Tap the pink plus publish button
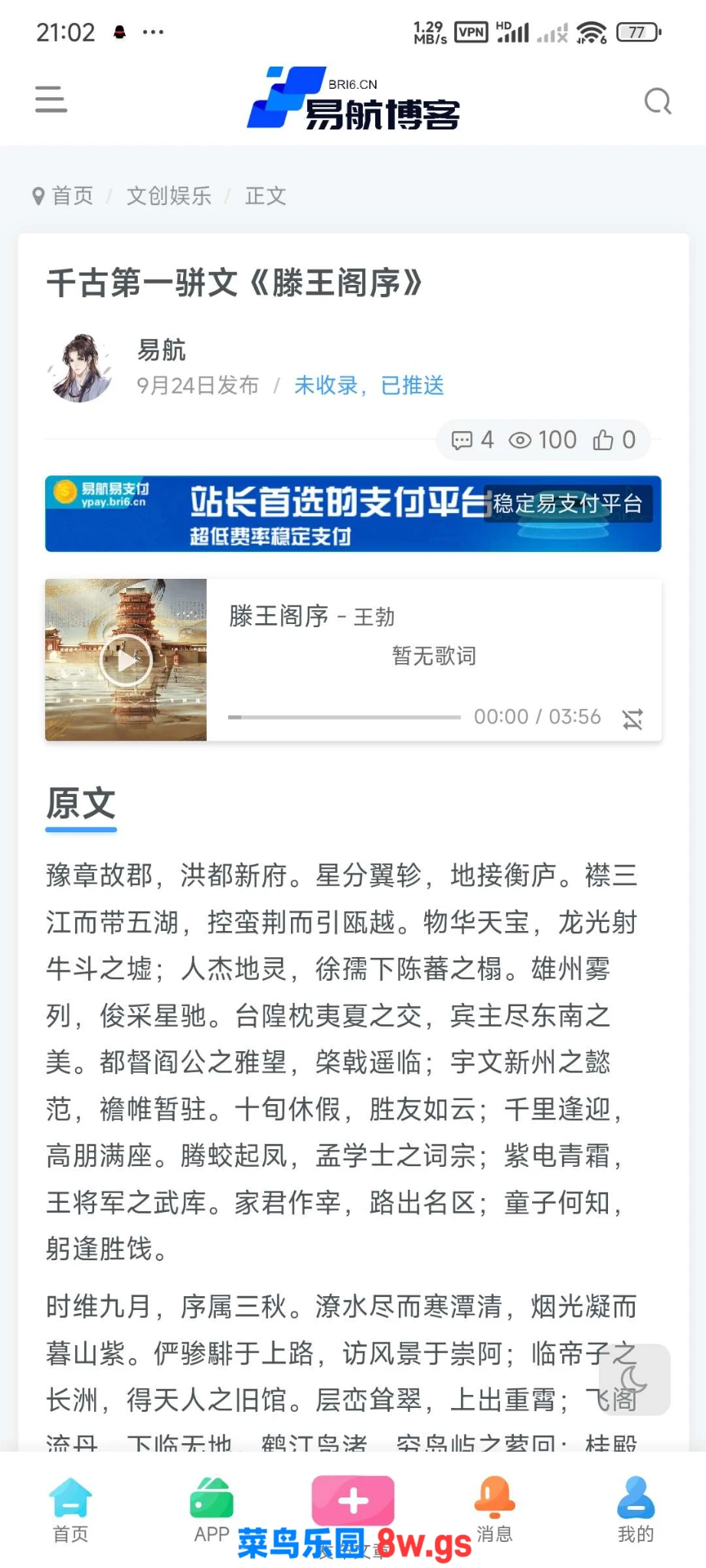The height and width of the screenshot is (1568, 706). pyautogui.click(x=353, y=1501)
